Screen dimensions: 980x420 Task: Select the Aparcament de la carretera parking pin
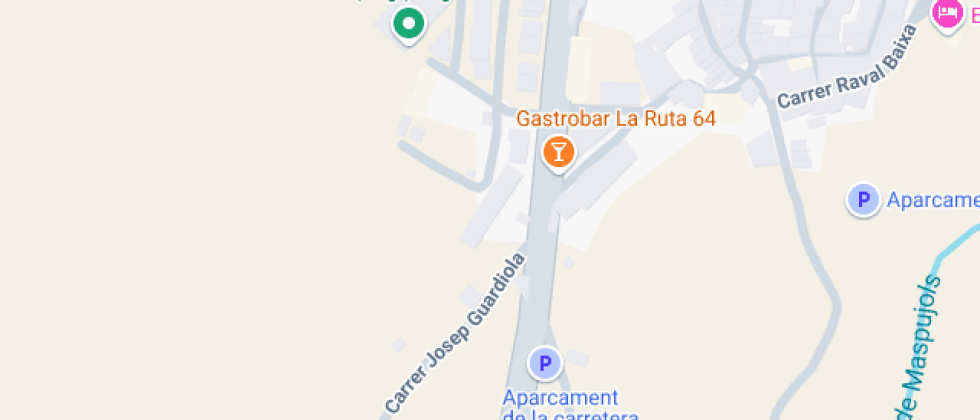(545, 364)
